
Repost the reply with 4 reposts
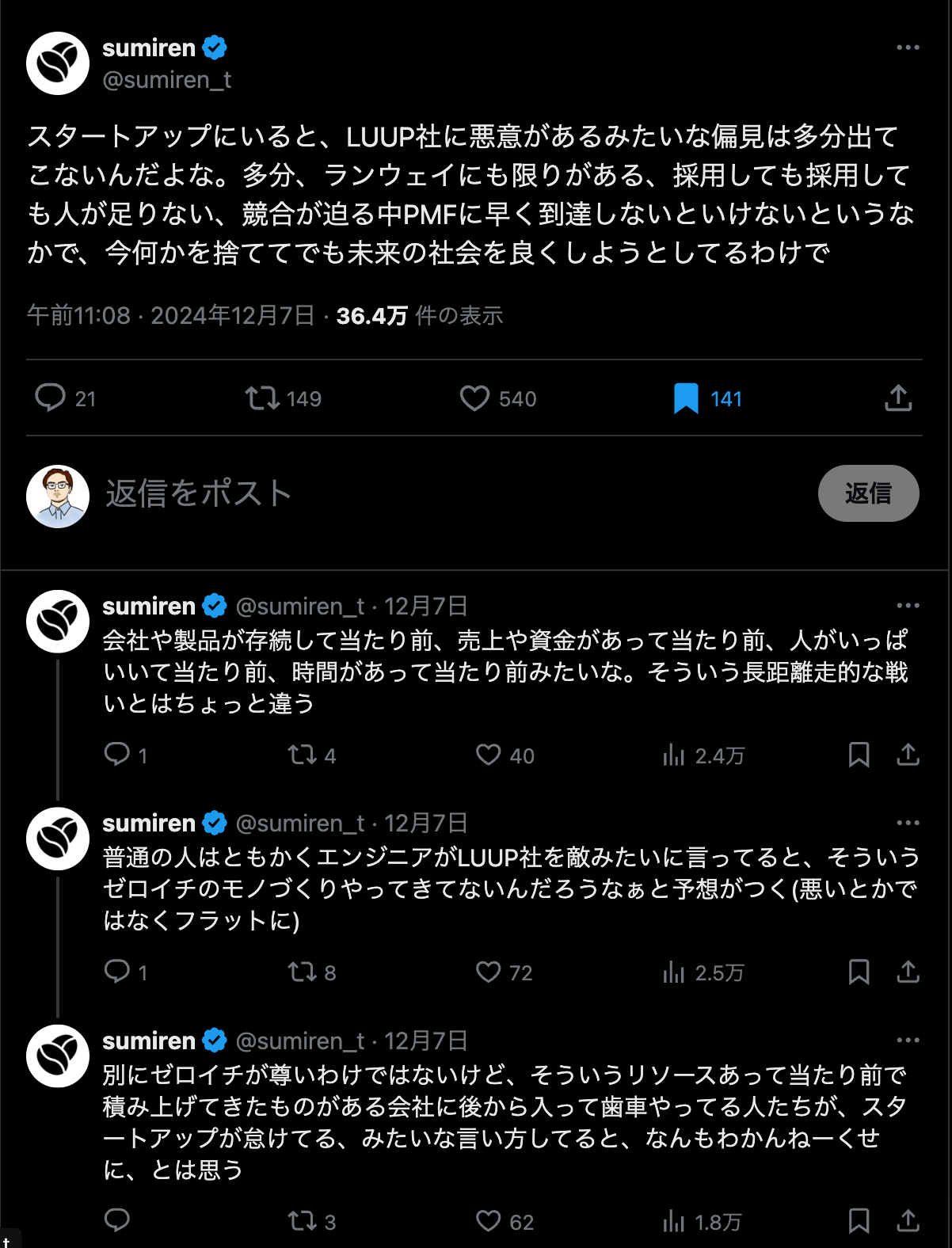(302, 755)
